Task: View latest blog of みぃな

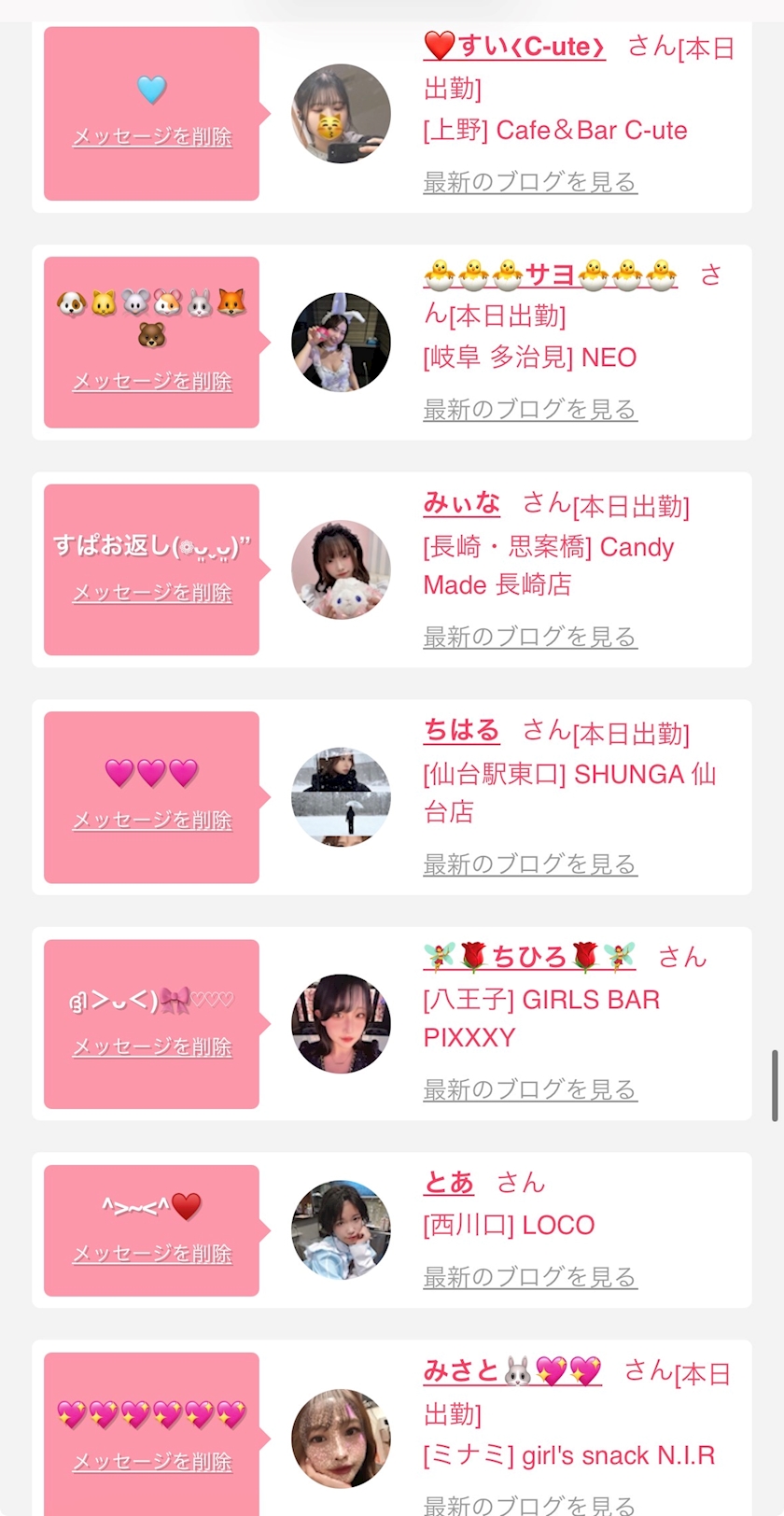Action: pos(529,637)
